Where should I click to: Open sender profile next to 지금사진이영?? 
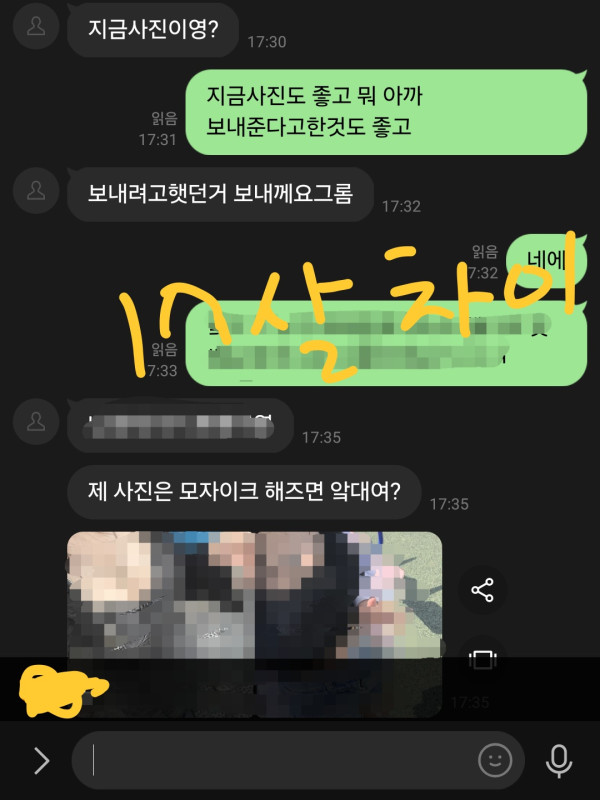pyautogui.click(x=36, y=26)
